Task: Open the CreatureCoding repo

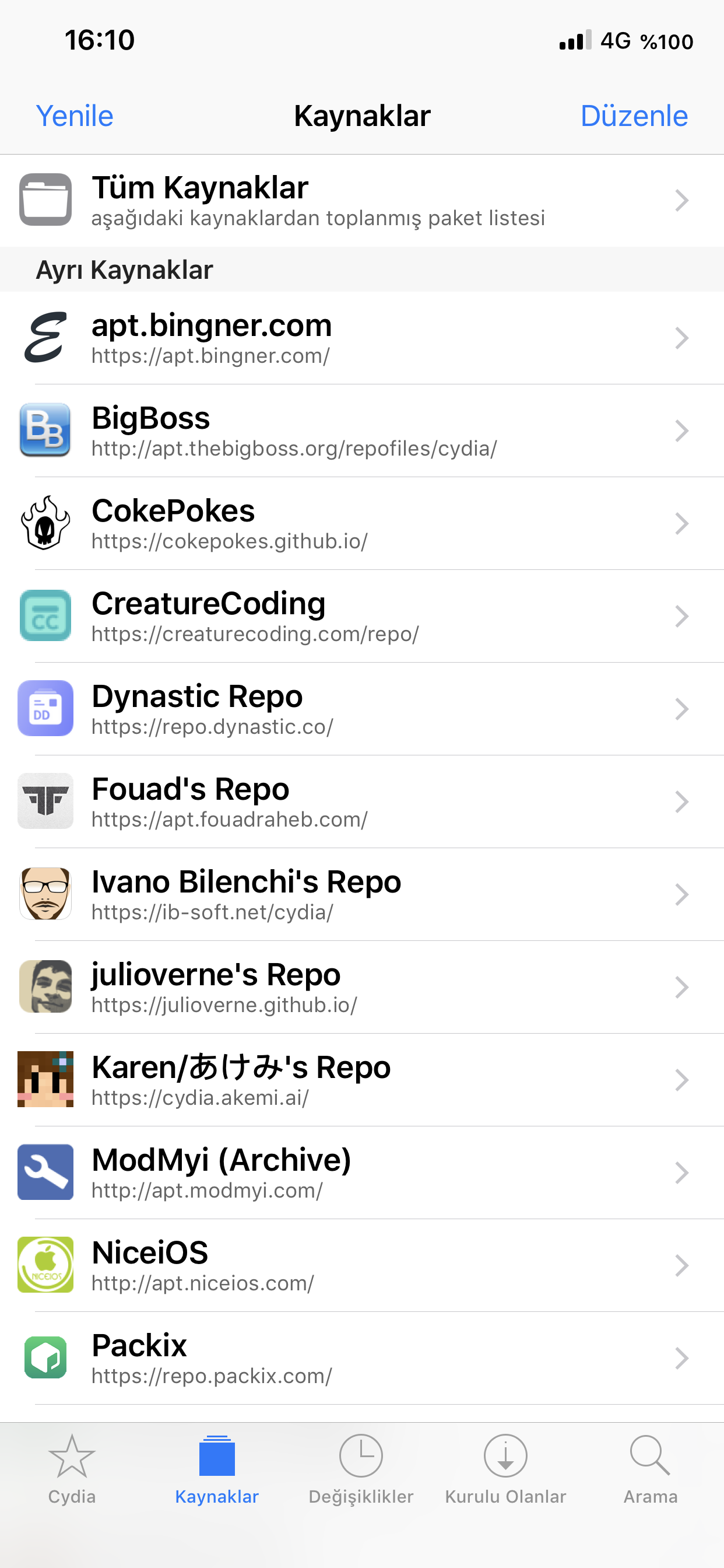Action: [361, 616]
